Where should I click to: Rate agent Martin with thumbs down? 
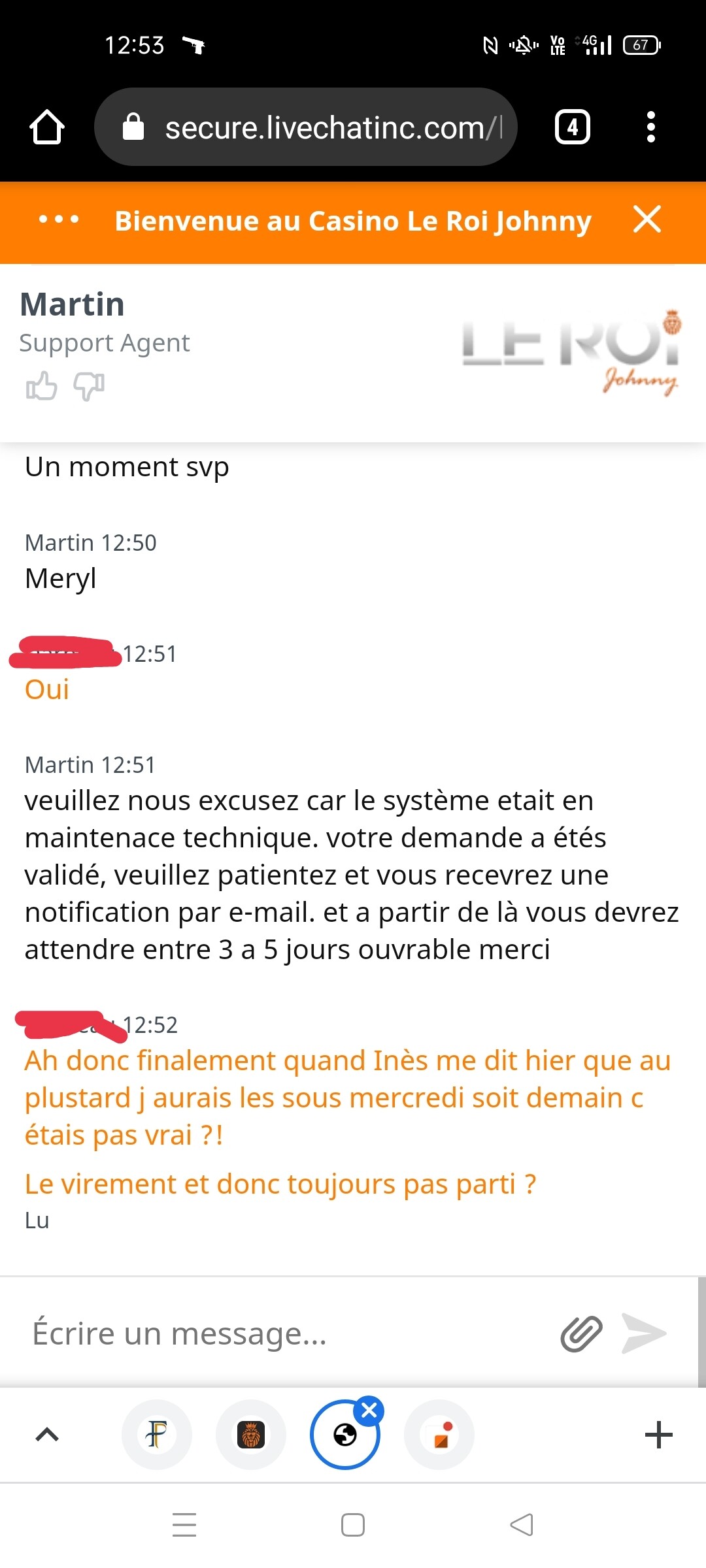89,385
